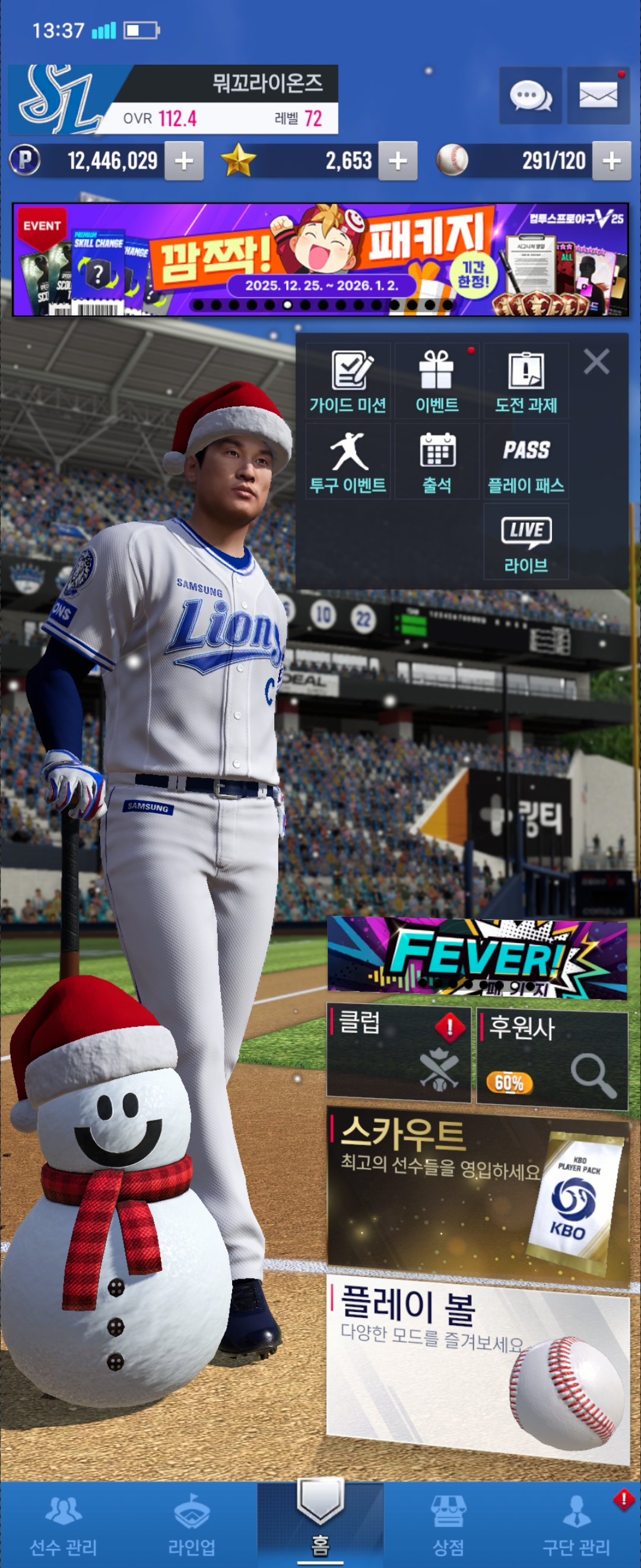Image resolution: width=641 pixels, height=1568 pixels.
Task: Open the chat bubble icon
Action: click(529, 96)
